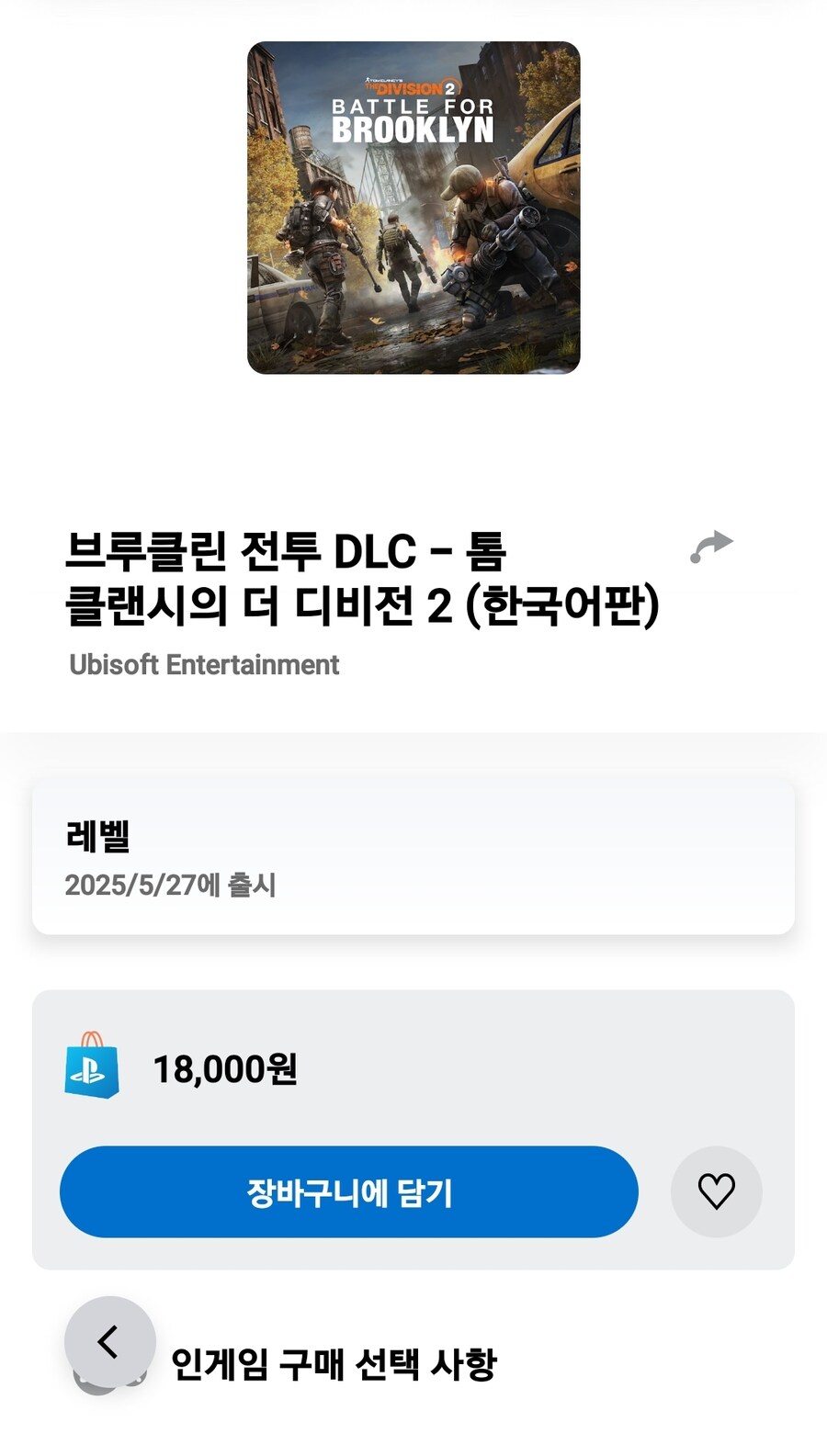The height and width of the screenshot is (1456, 827).
Task: Select the 레벨 section header
Action: tap(96, 838)
